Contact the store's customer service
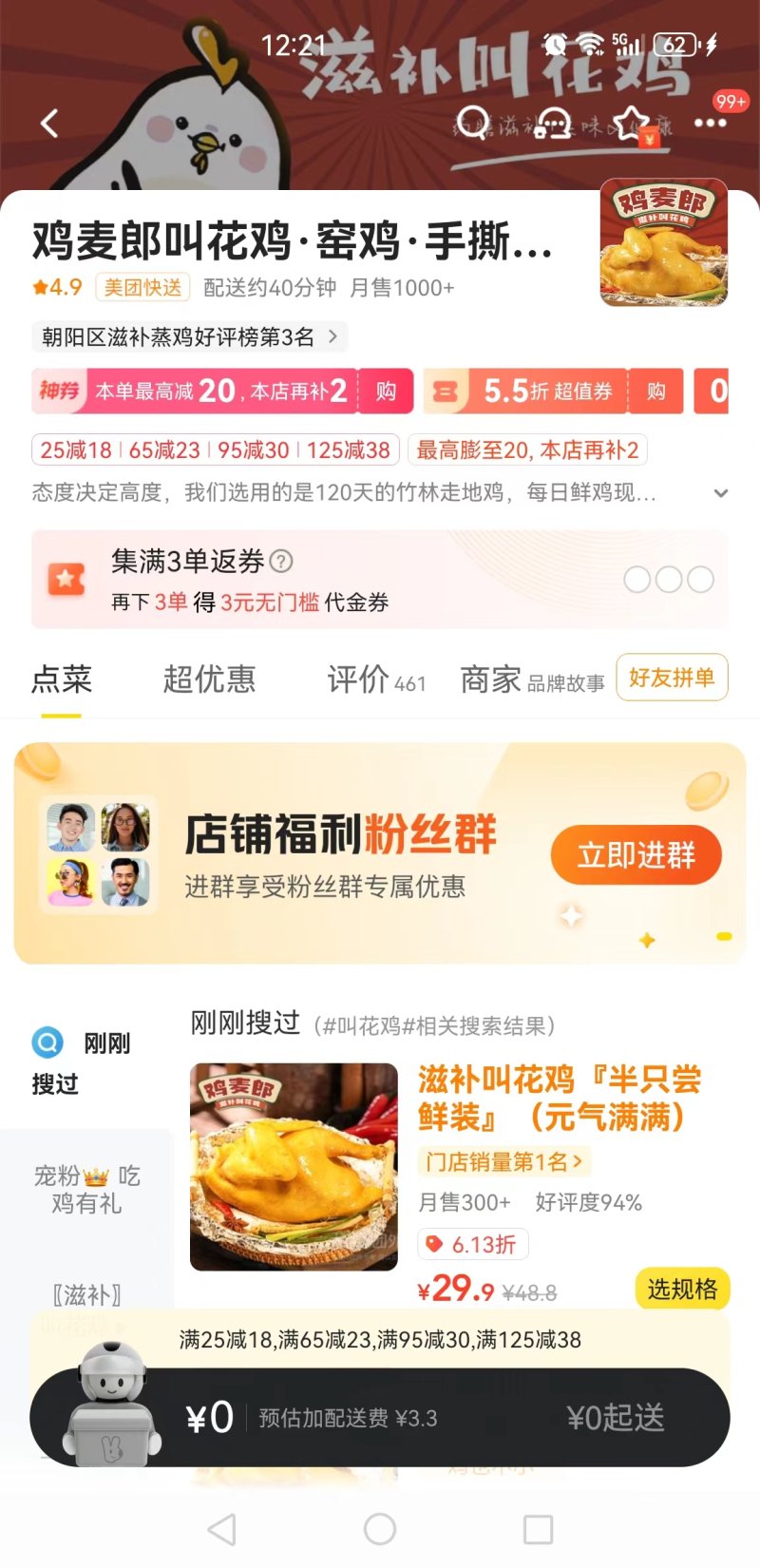This screenshot has width=760, height=1568. (553, 123)
